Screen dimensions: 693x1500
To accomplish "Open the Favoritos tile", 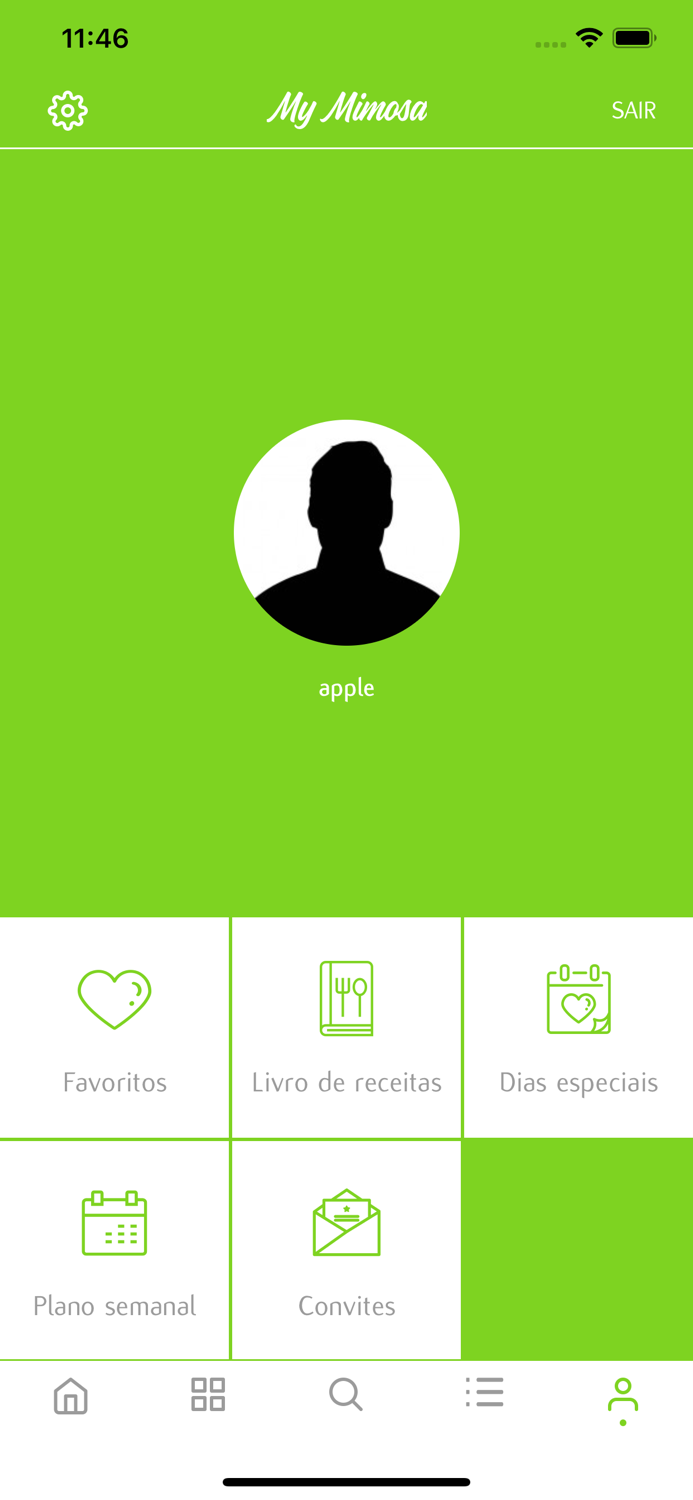I will point(115,1028).
